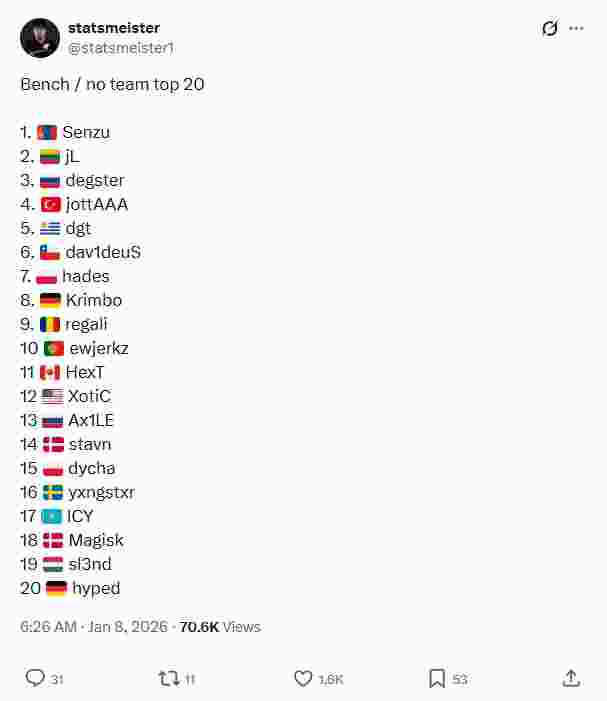Open the post's overflow menu
Screen dimensions: 607x701
click(x=576, y=28)
